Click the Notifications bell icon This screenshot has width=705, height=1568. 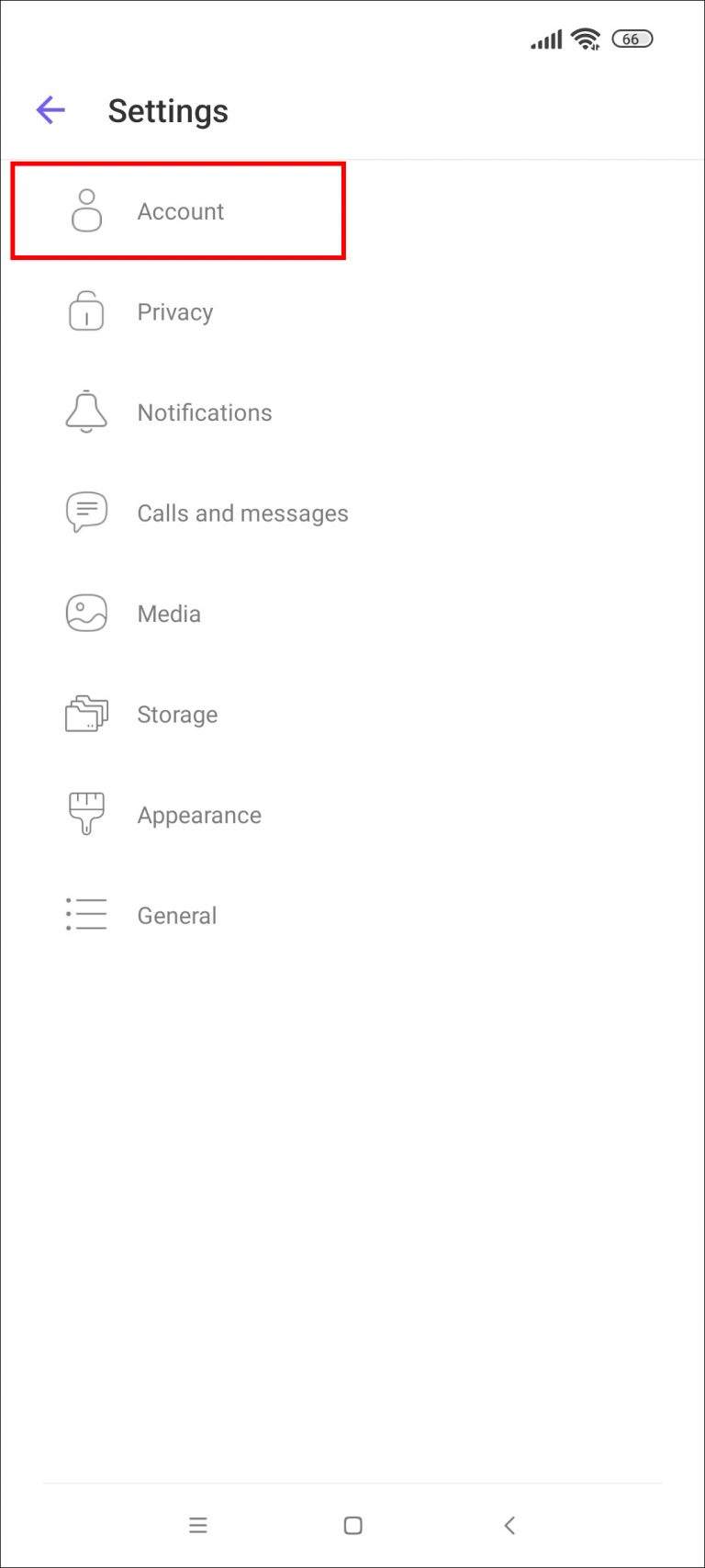(x=85, y=412)
